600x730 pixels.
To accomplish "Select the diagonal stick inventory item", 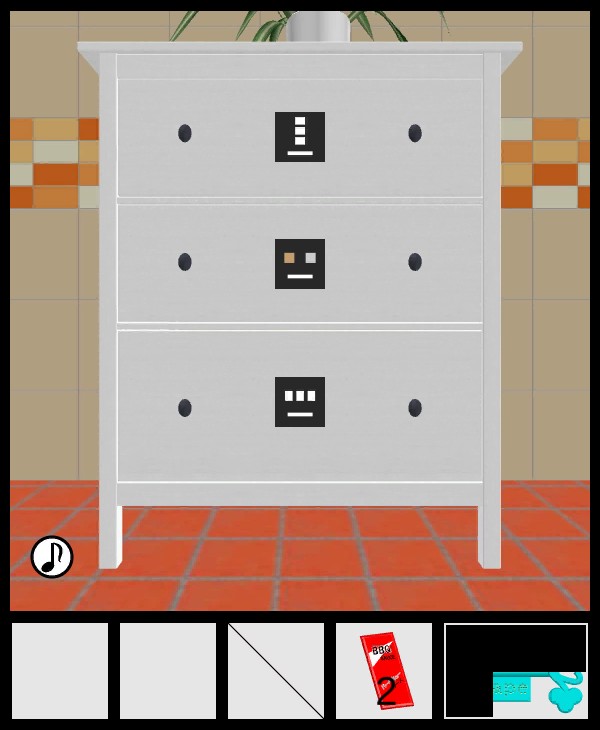I will point(276,671).
